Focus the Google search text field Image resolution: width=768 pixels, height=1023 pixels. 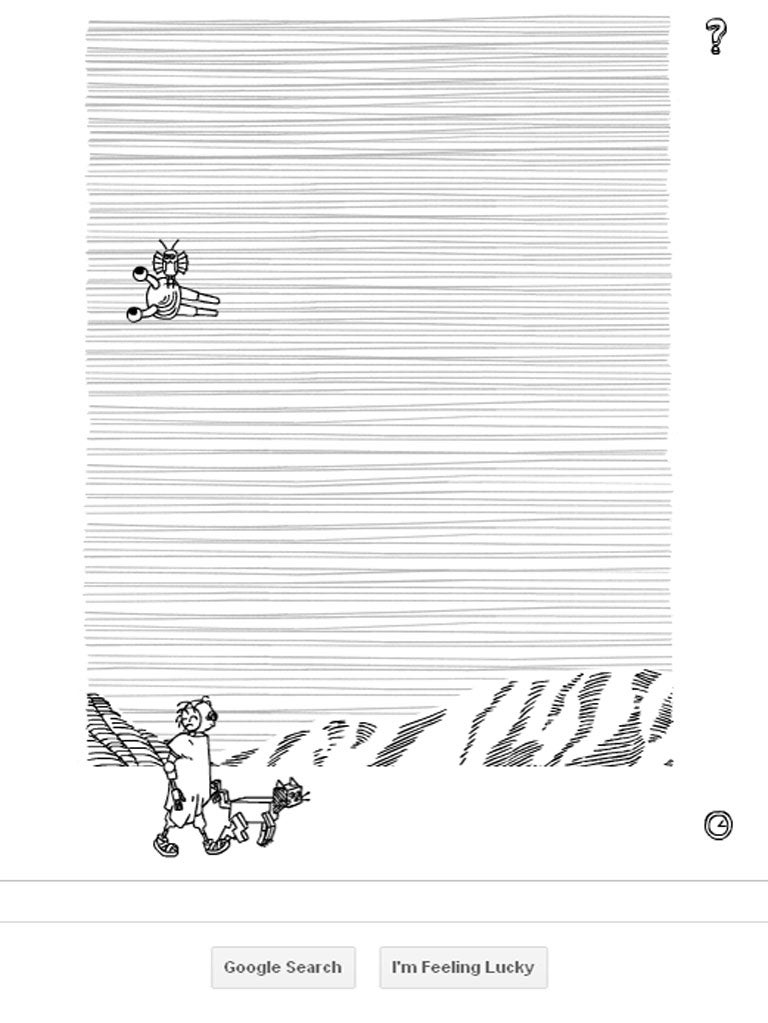click(384, 901)
